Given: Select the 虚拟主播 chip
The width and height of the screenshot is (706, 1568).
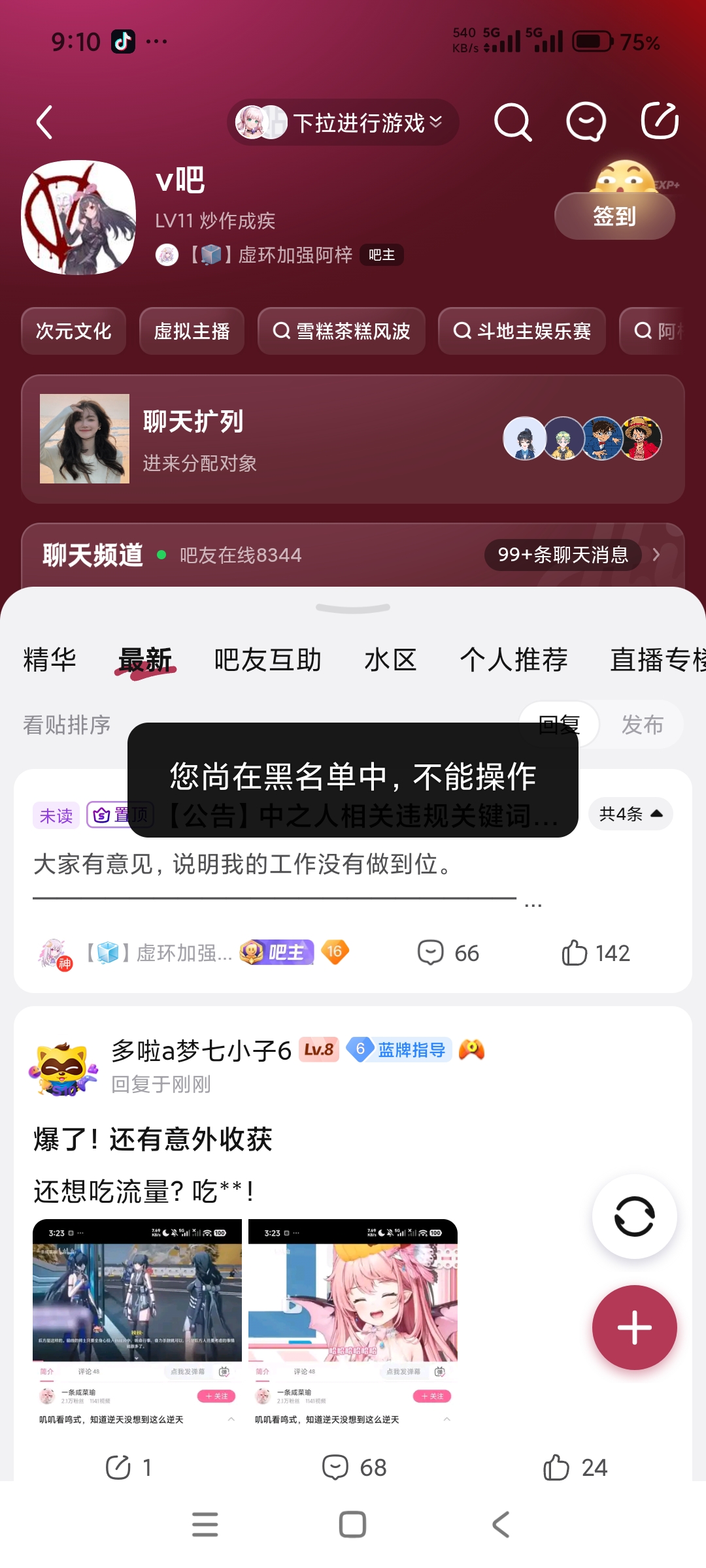Looking at the screenshot, I should coord(192,331).
